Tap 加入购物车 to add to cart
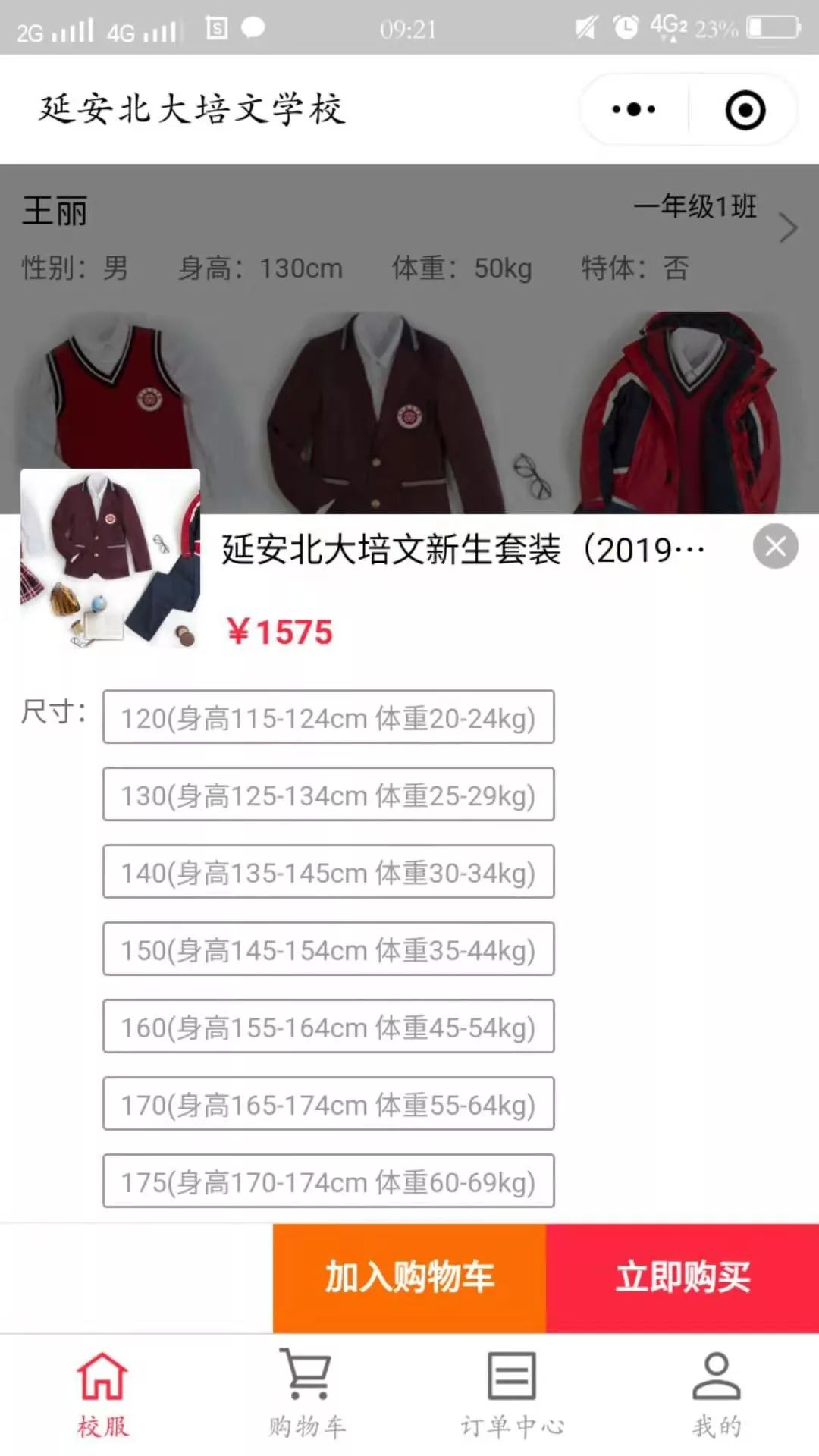This screenshot has width=819, height=1456. coord(409,1278)
